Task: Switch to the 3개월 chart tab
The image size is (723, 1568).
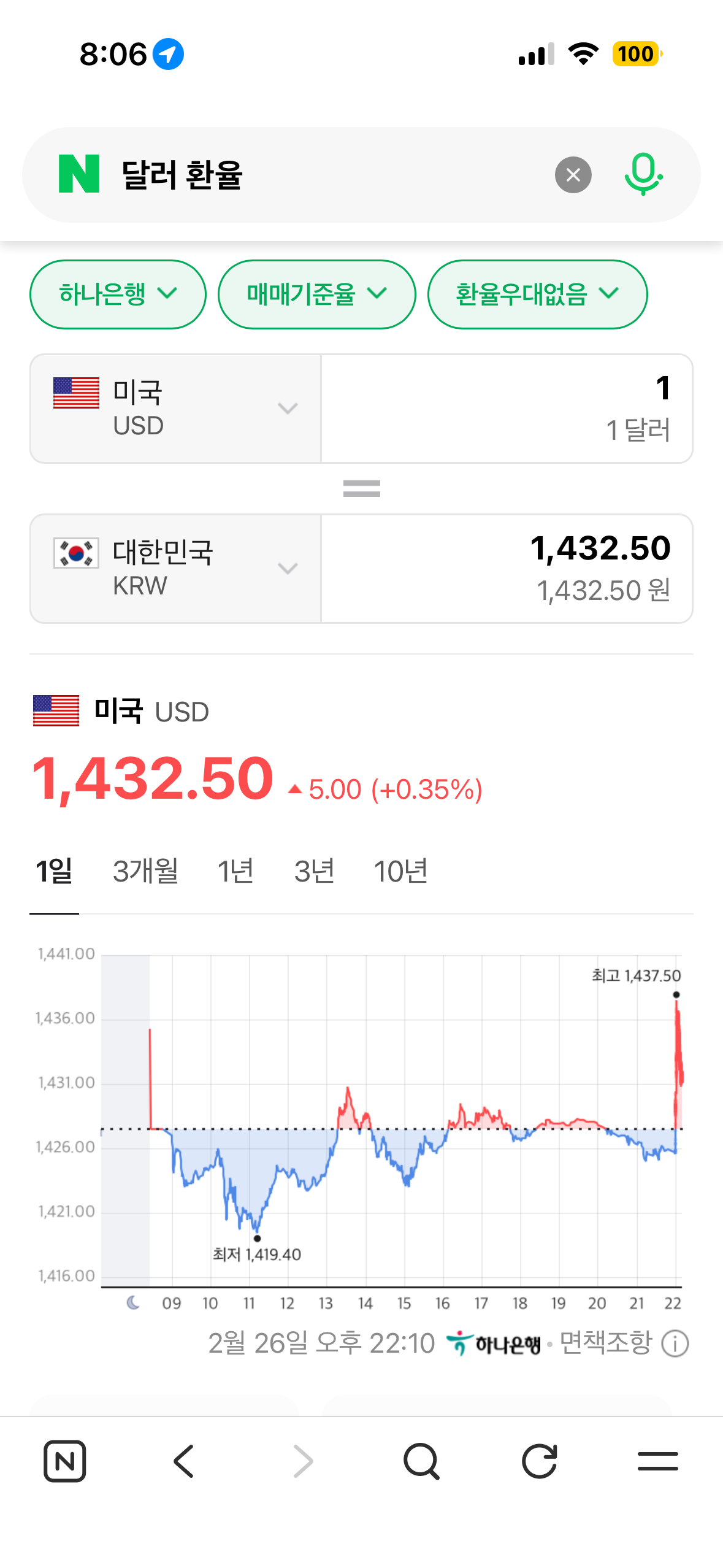Action: (x=145, y=871)
